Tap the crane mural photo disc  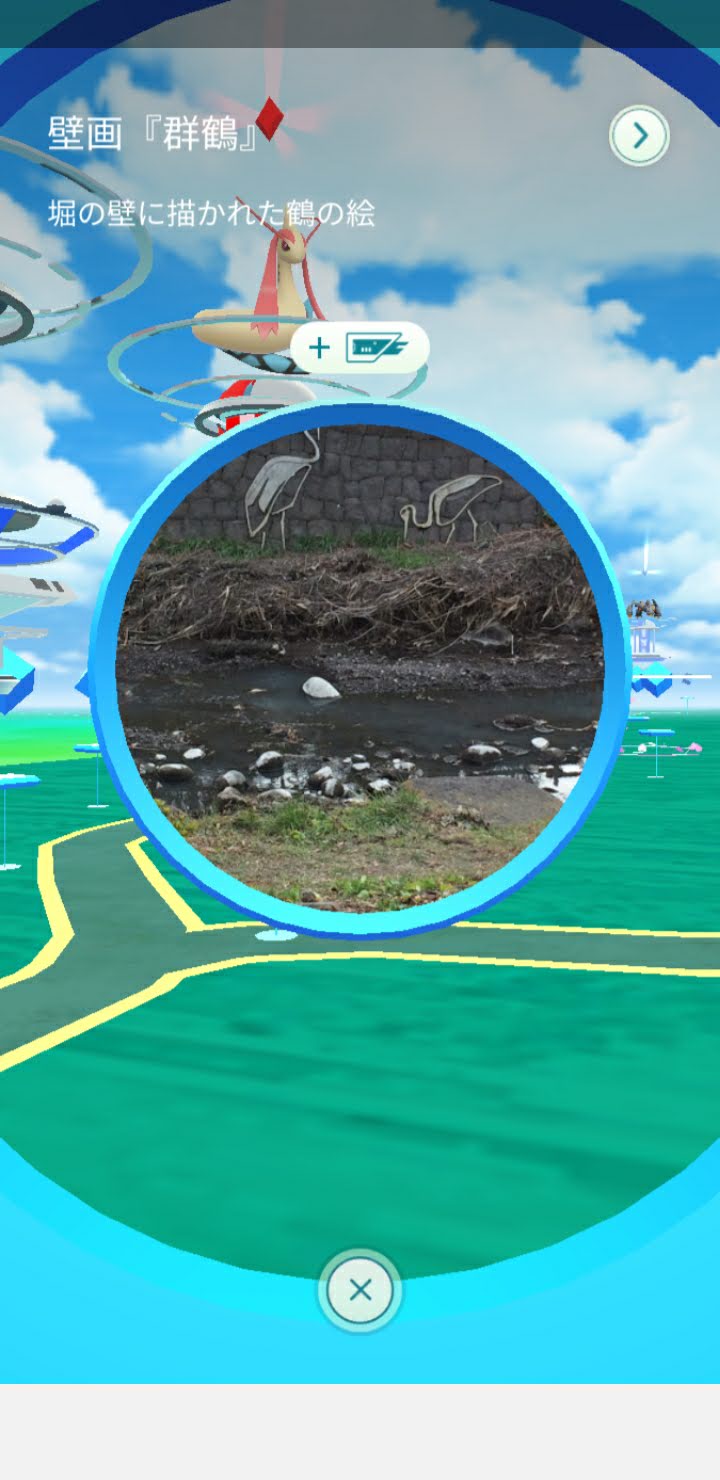coord(360,670)
